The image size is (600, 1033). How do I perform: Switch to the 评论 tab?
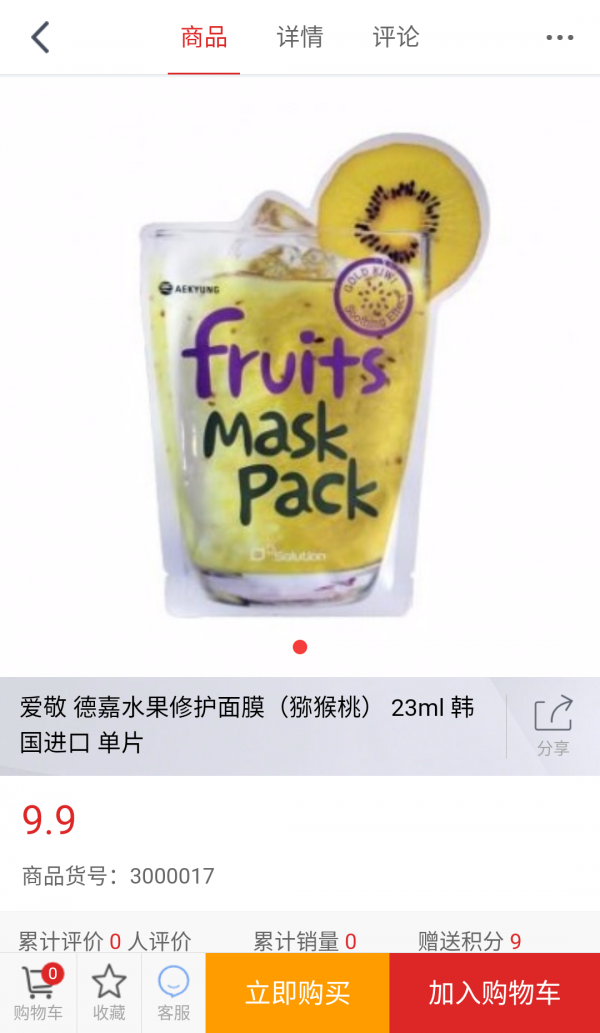[x=396, y=38]
